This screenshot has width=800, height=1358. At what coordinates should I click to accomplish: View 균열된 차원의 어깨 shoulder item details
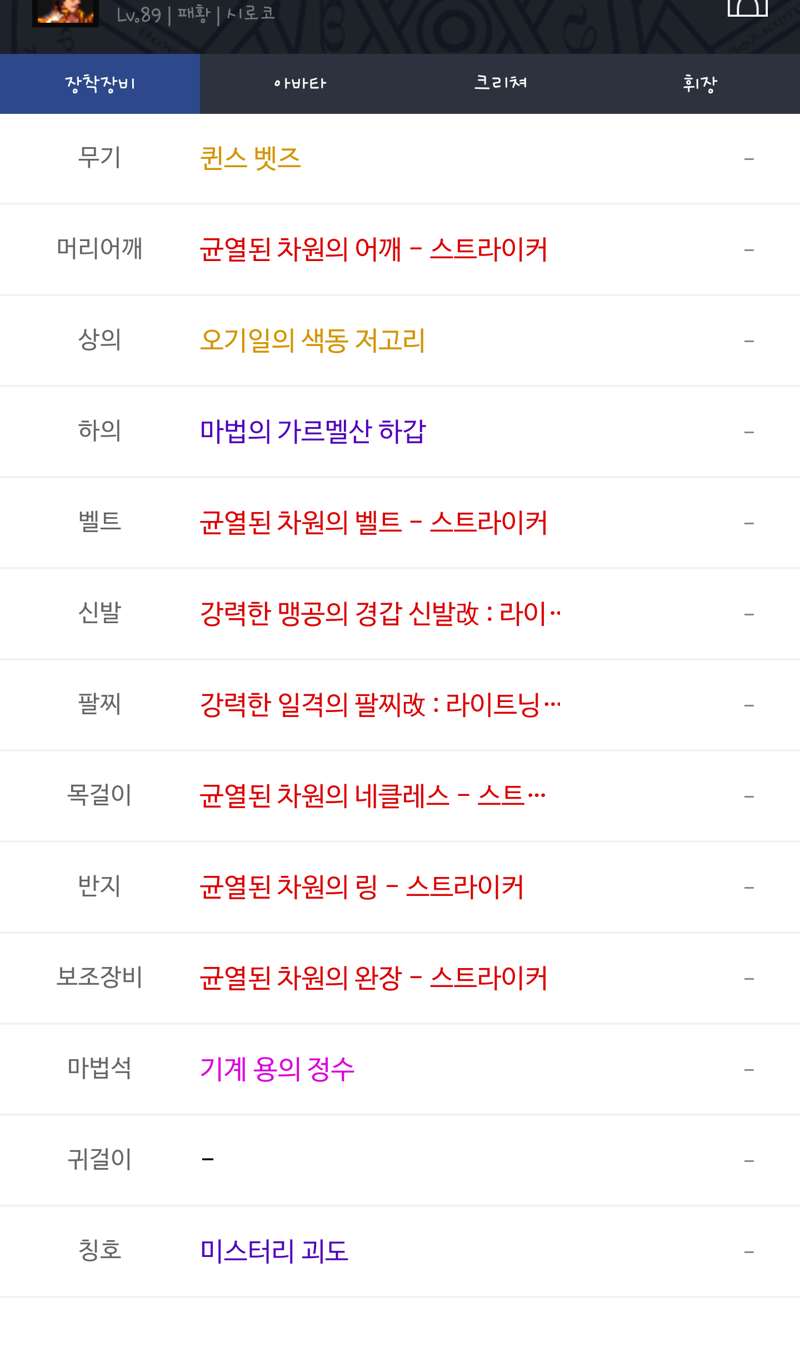[373, 249]
